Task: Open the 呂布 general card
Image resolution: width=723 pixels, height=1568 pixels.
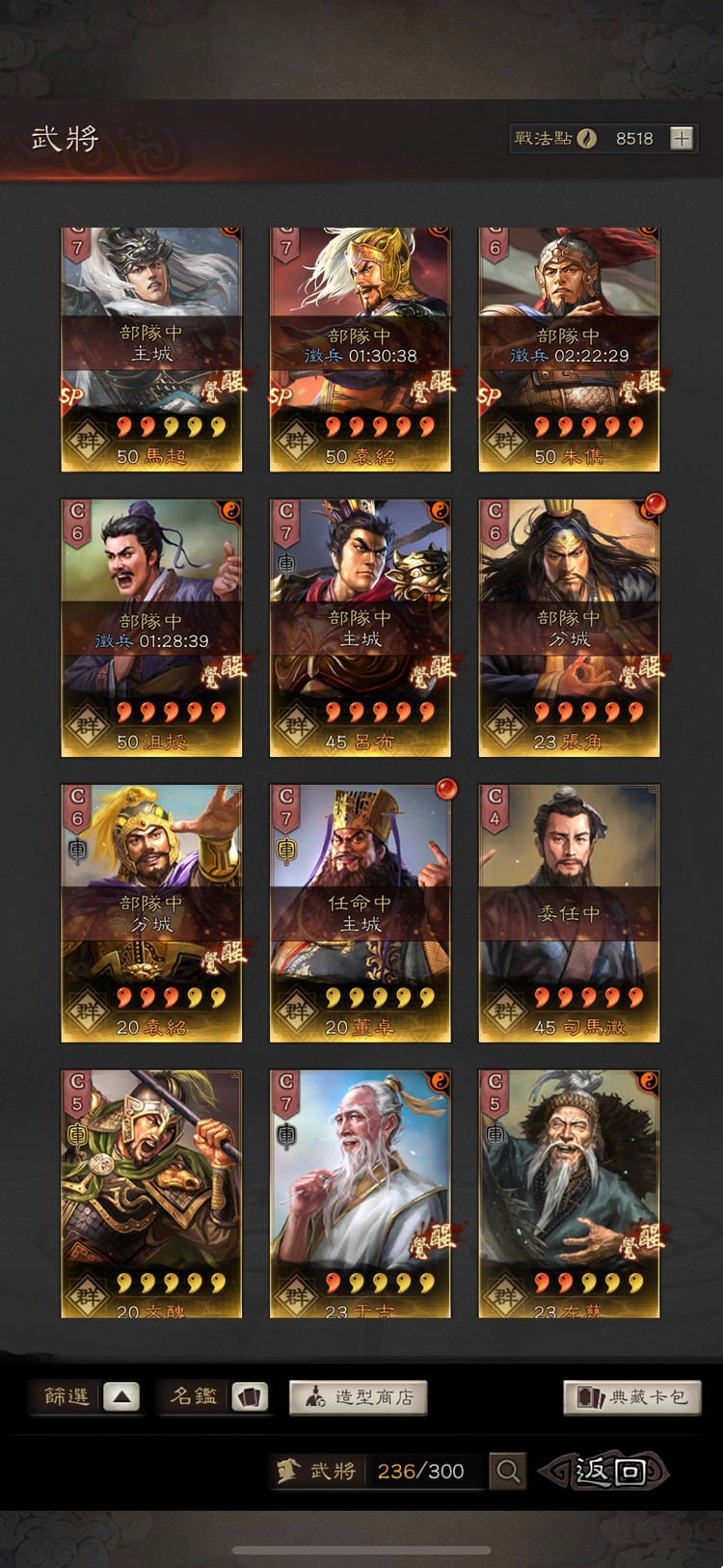Action: 361,628
